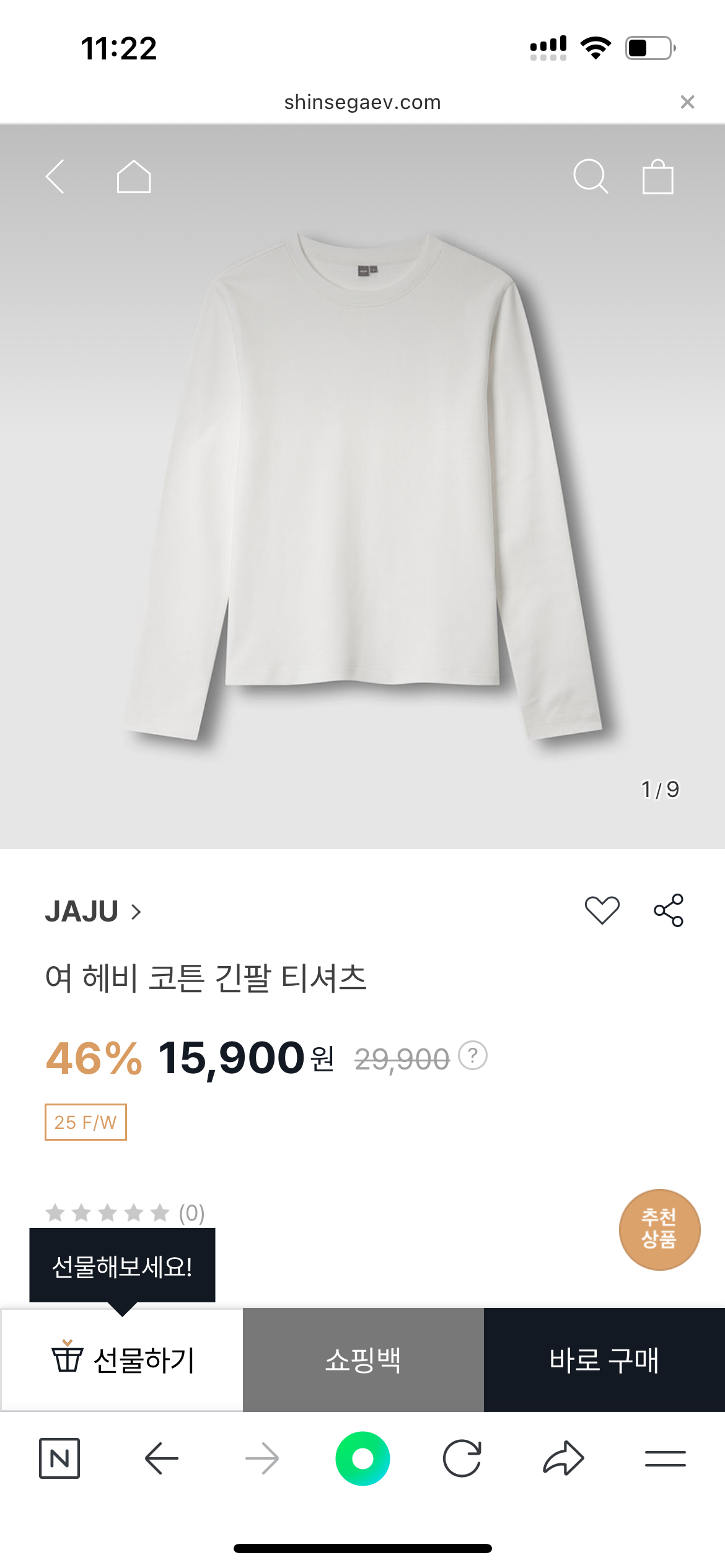The width and height of the screenshot is (725, 1568).
Task: Go back using the top-left arrow
Action: tap(55, 177)
